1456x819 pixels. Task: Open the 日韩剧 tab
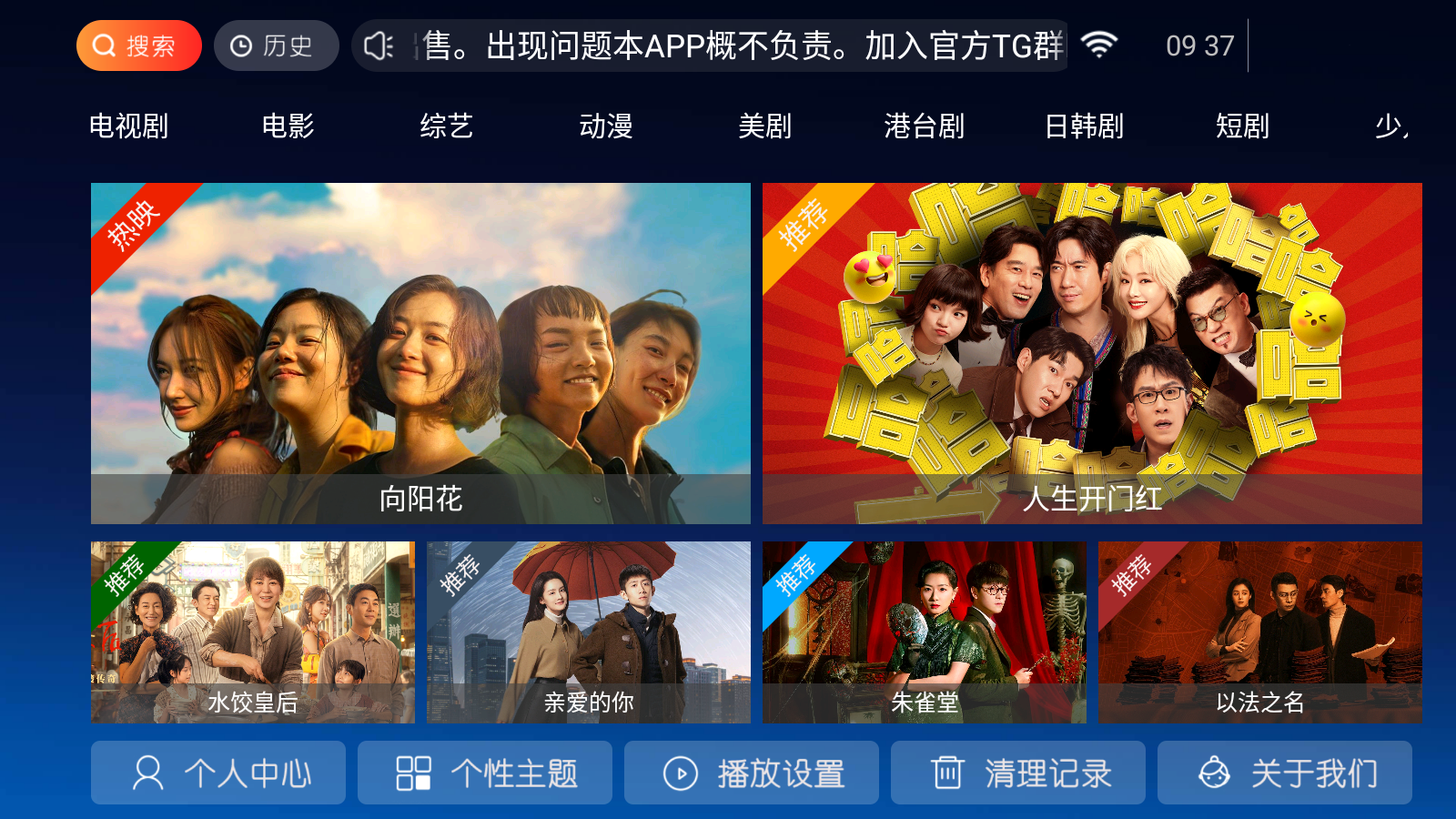(x=1083, y=126)
